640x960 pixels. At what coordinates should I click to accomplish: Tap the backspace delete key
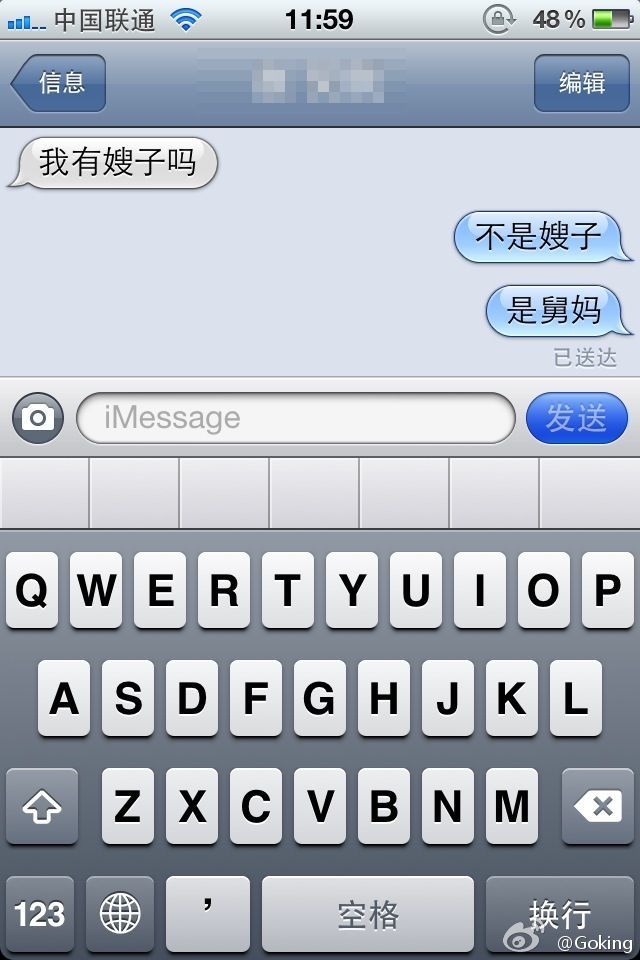pyautogui.click(x=597, y=806)
